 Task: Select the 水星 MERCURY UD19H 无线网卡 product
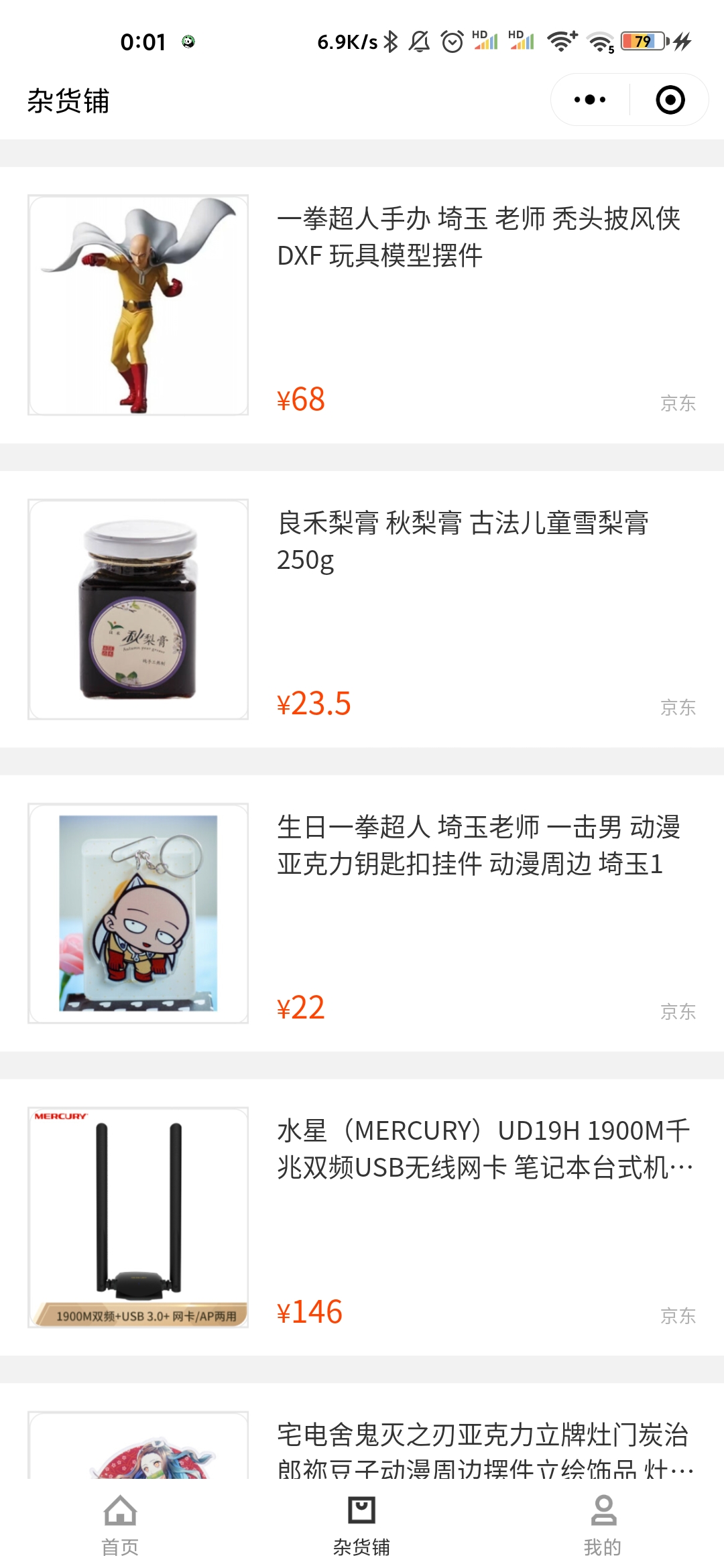[362, 1218]
